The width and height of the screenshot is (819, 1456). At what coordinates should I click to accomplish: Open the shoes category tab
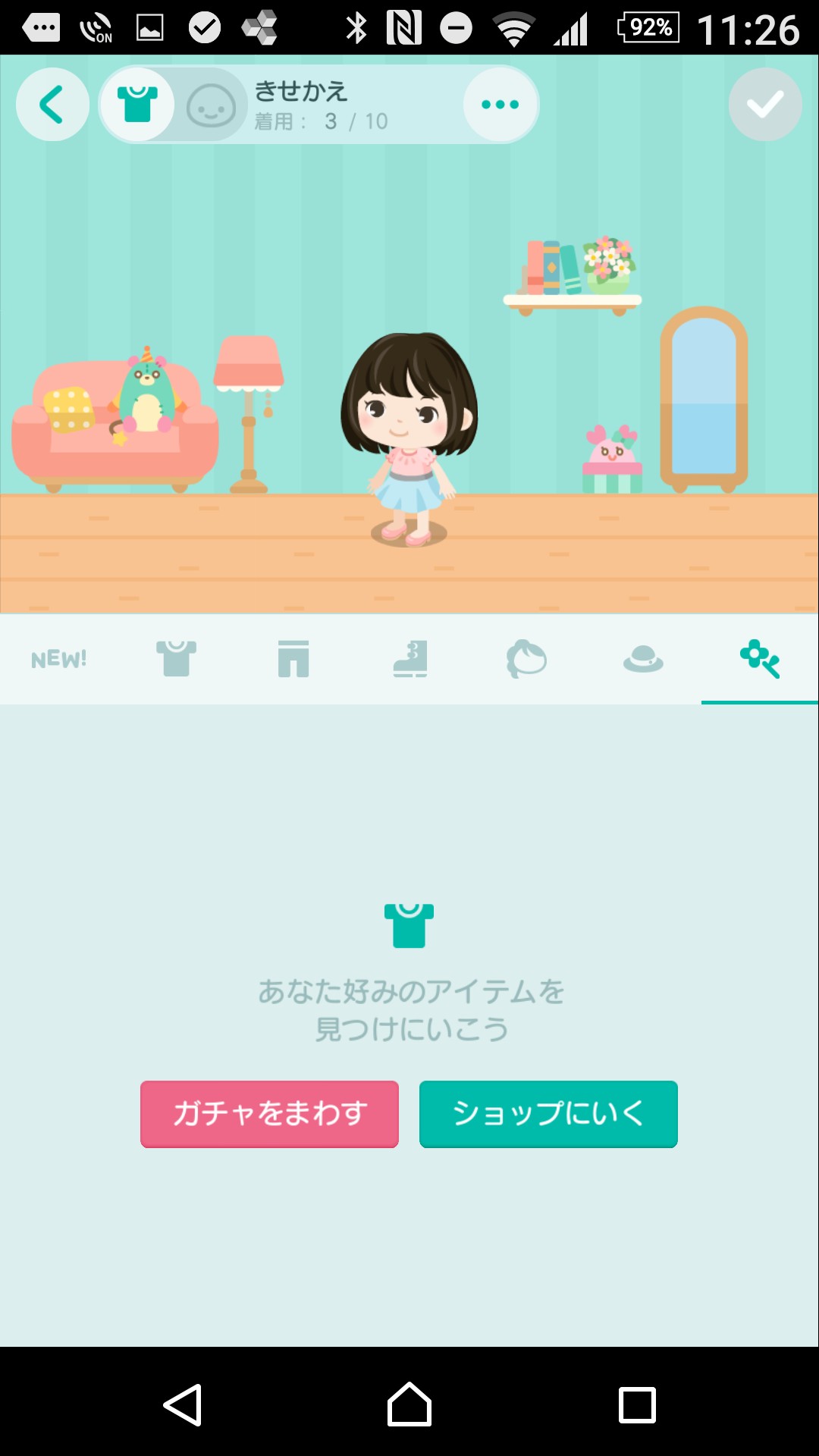pyautogui.click(x=409, y=659)
